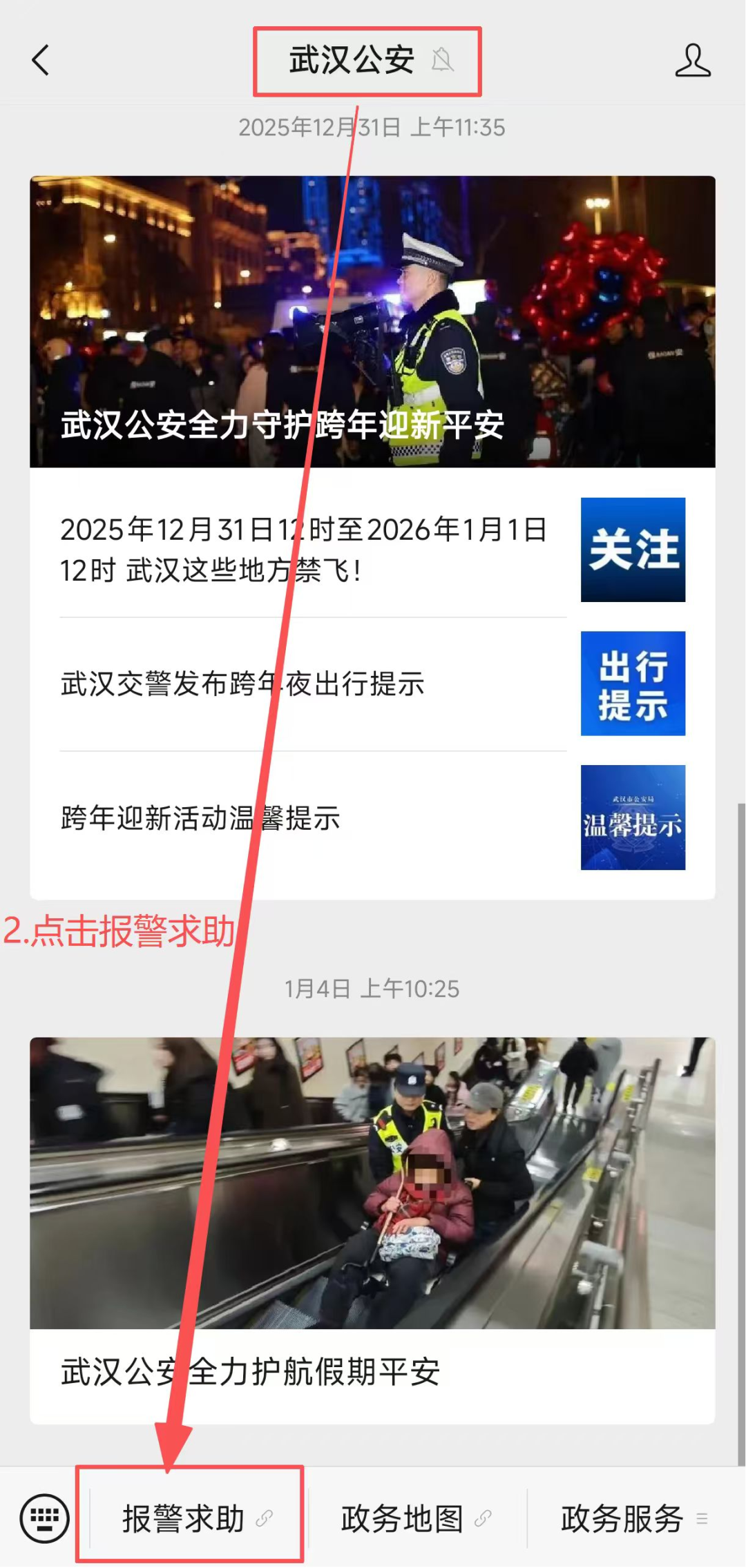Screen dimensions: 746x1568
Task: Tap the back arrow to exit
Action: [x=40, y=61]
